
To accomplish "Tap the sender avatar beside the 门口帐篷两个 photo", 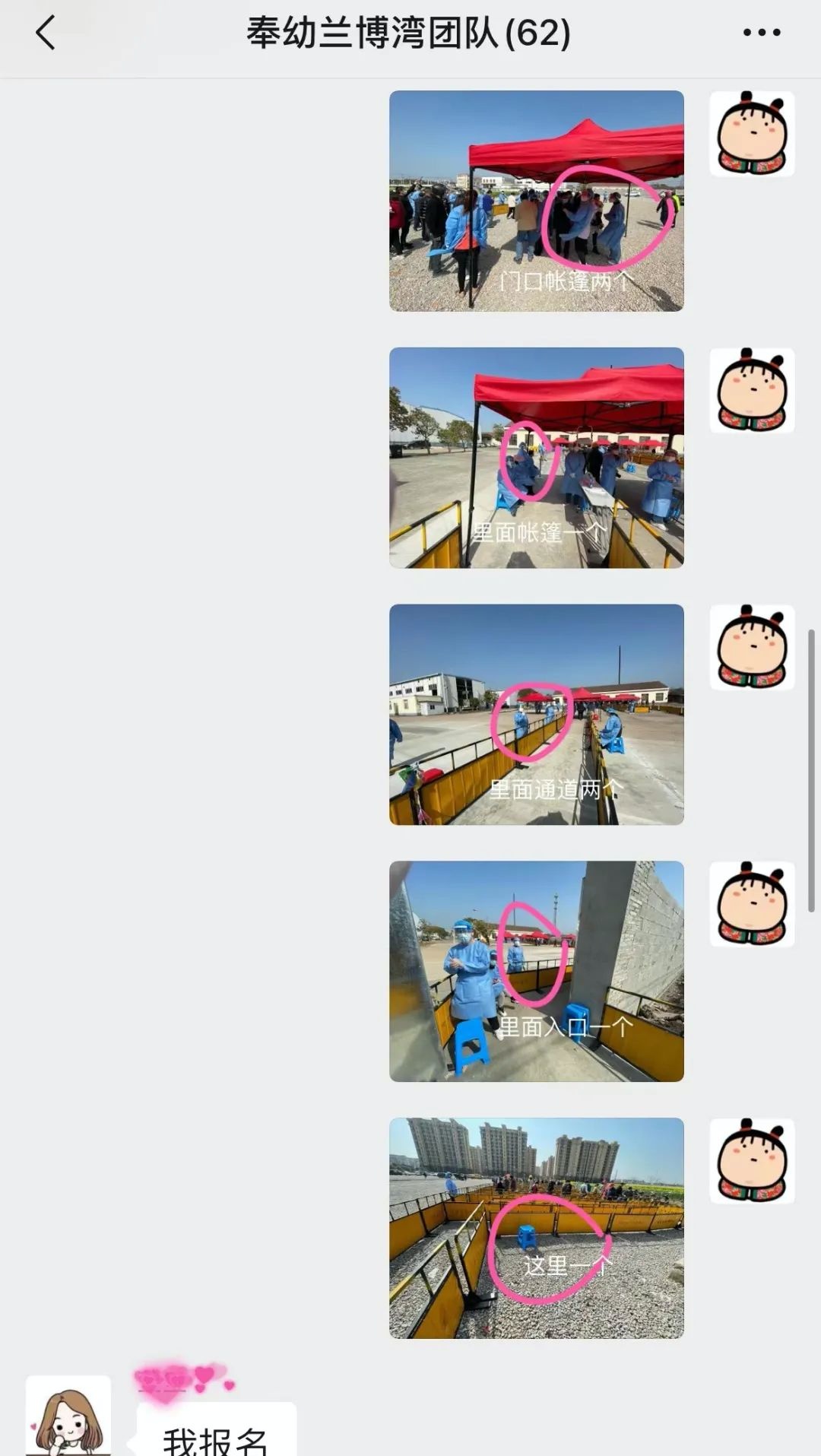I will (752, 134).
